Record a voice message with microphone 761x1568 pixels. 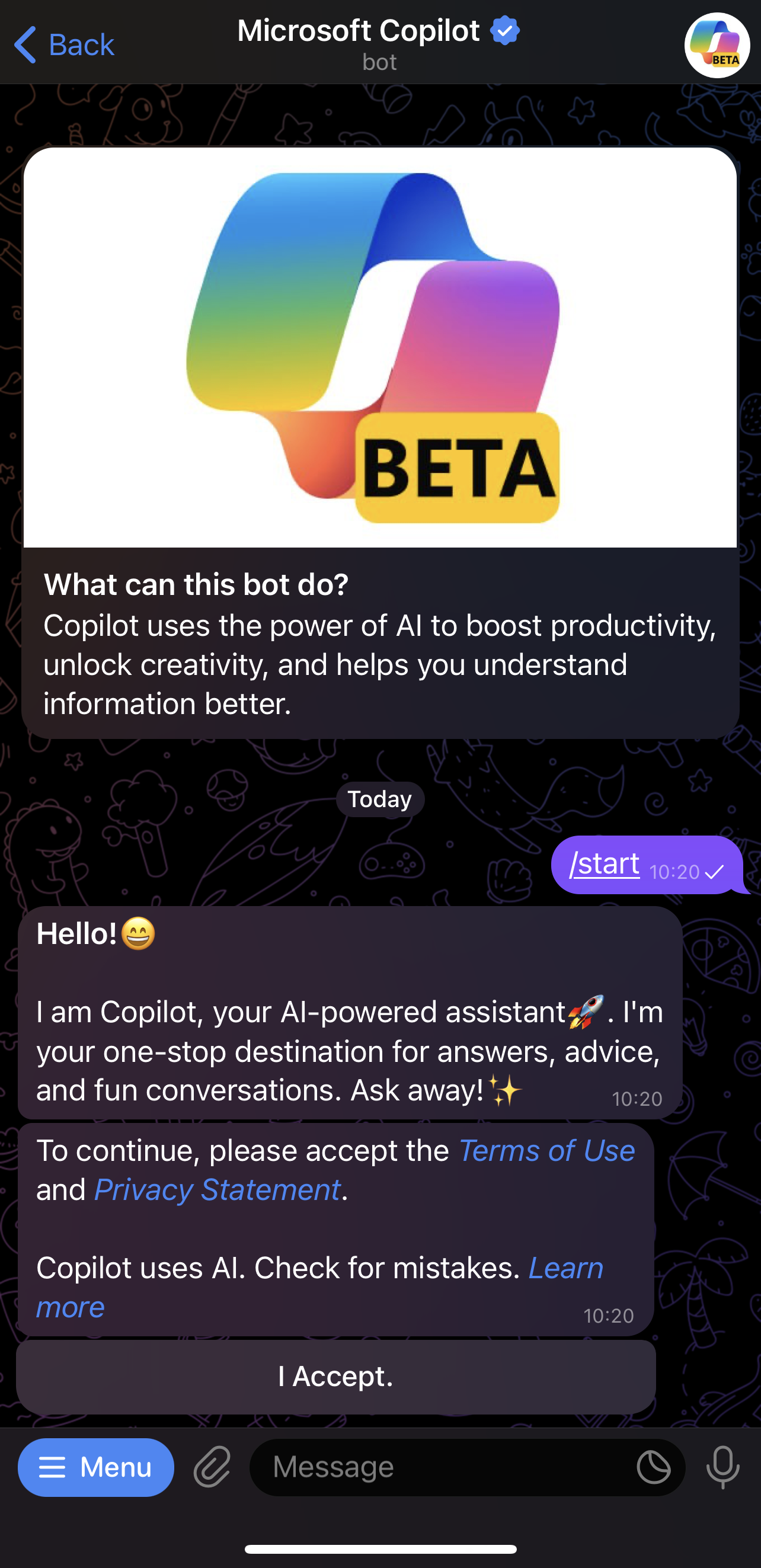tap(722, 1468)
